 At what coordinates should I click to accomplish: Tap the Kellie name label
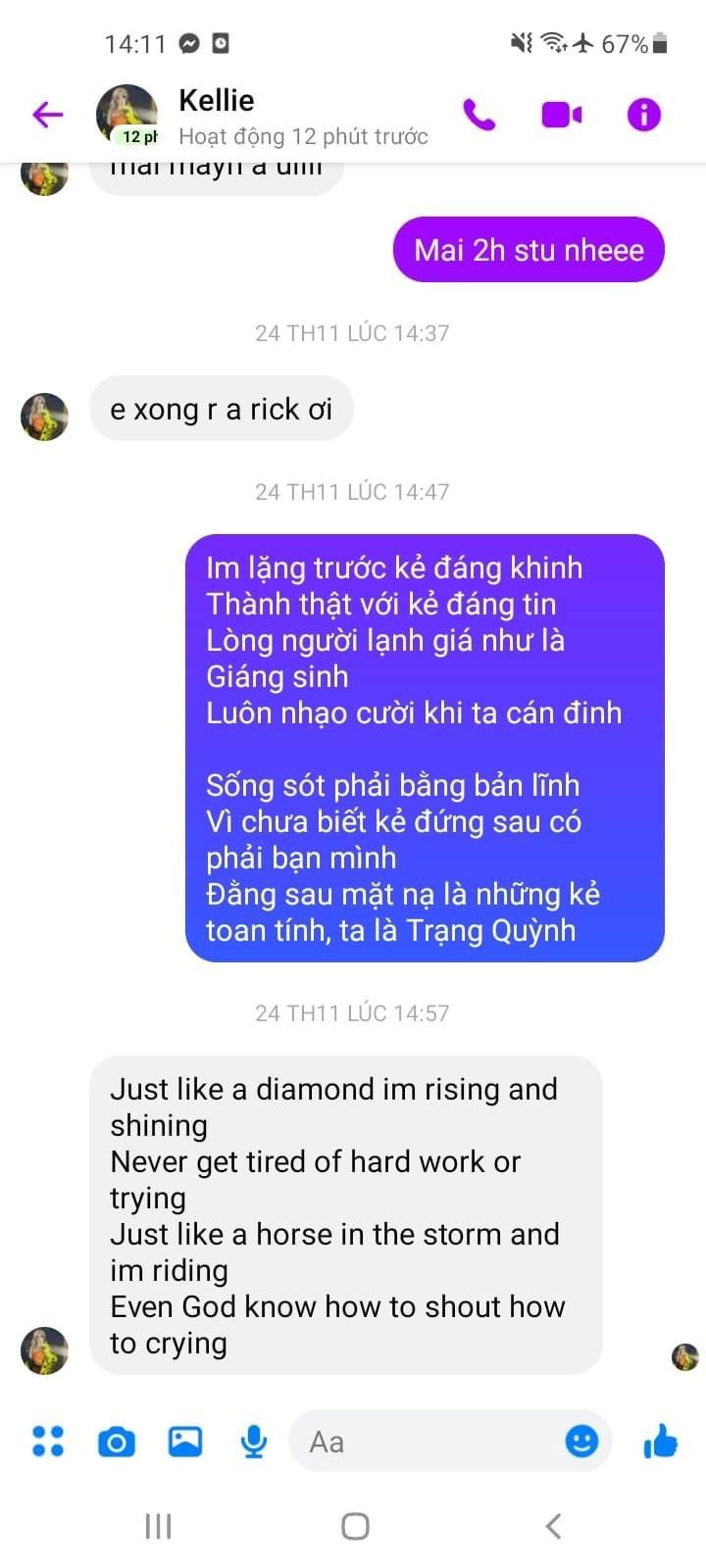point(217,100)
